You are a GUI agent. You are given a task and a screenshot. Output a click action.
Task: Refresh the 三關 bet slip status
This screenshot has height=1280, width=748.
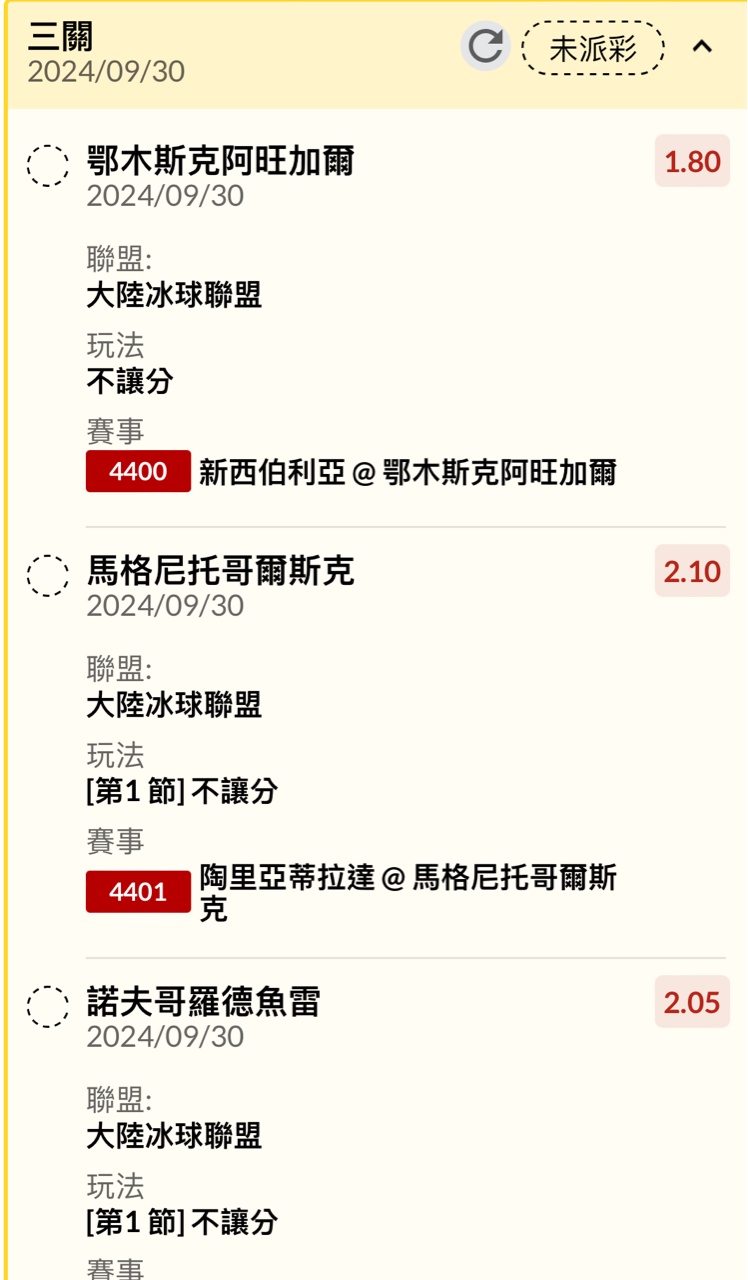click(485, 47)
